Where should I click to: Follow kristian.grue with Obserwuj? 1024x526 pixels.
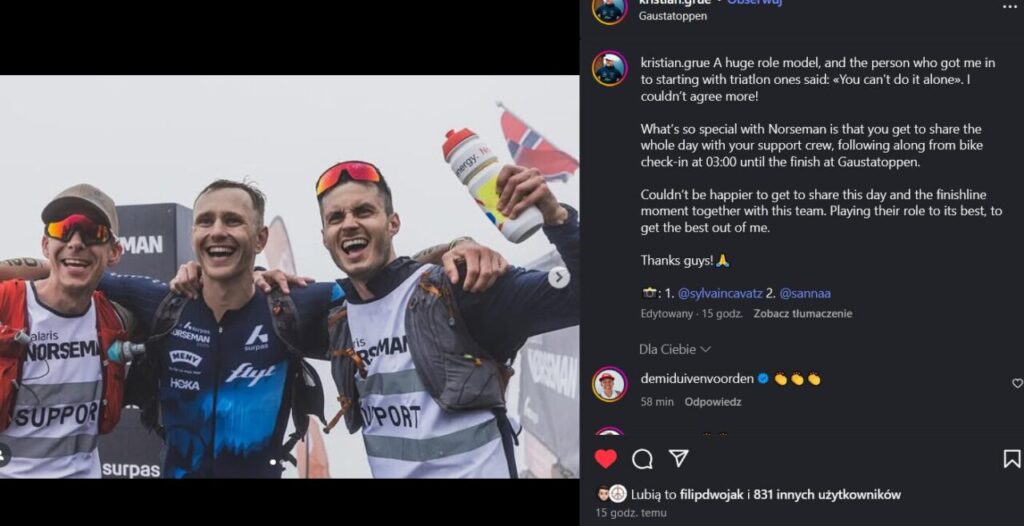(x=754, y=3)
